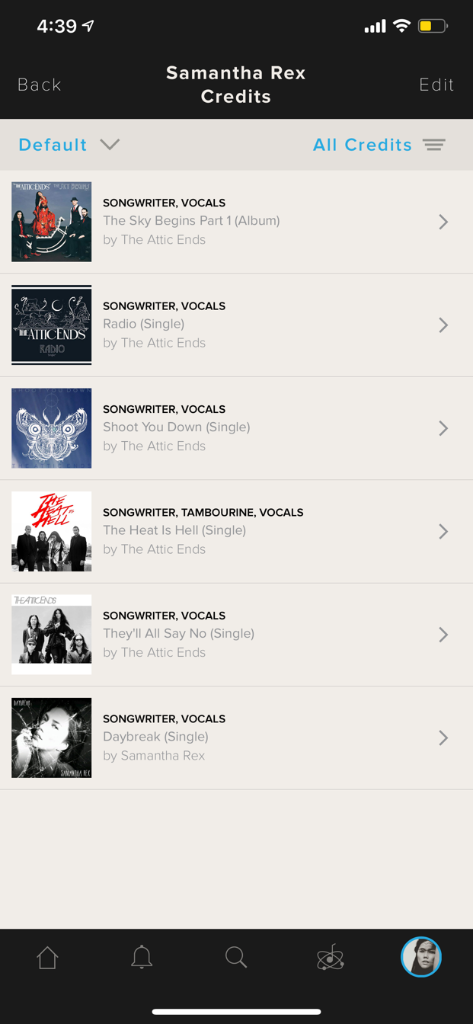Open the Shoot You Down single credit

click(x=236, y=428)
